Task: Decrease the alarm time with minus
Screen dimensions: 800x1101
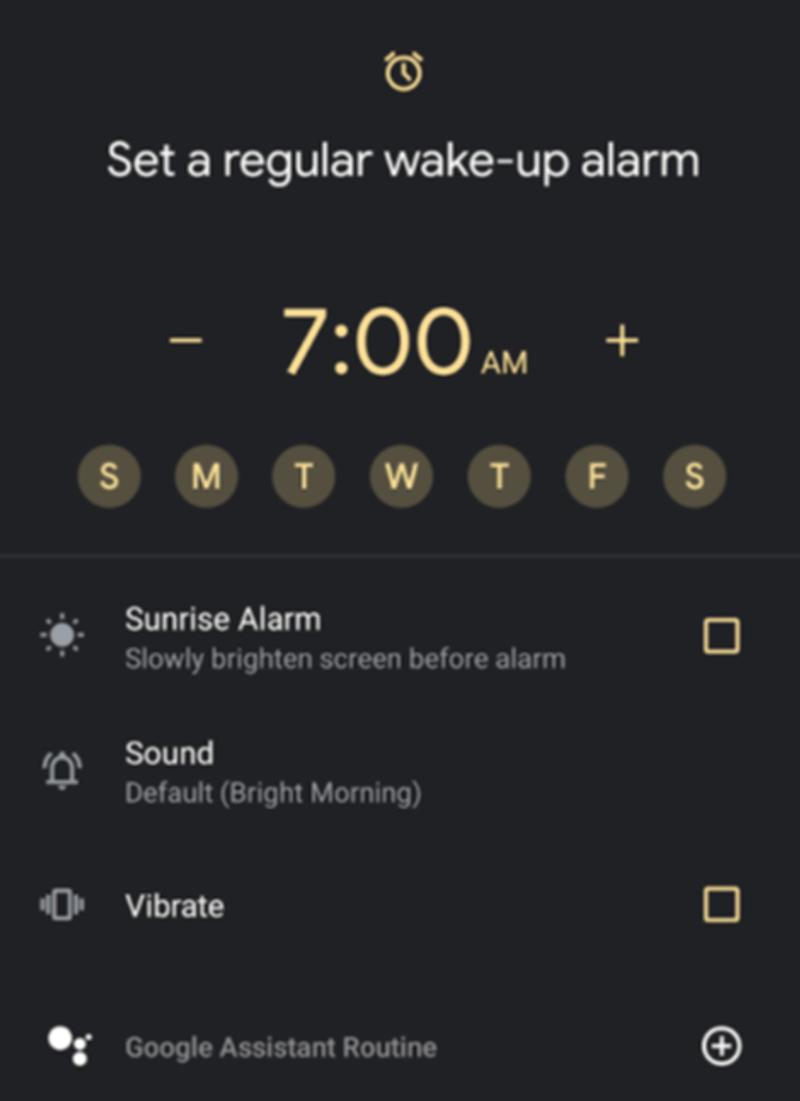Action: (185, 341)
